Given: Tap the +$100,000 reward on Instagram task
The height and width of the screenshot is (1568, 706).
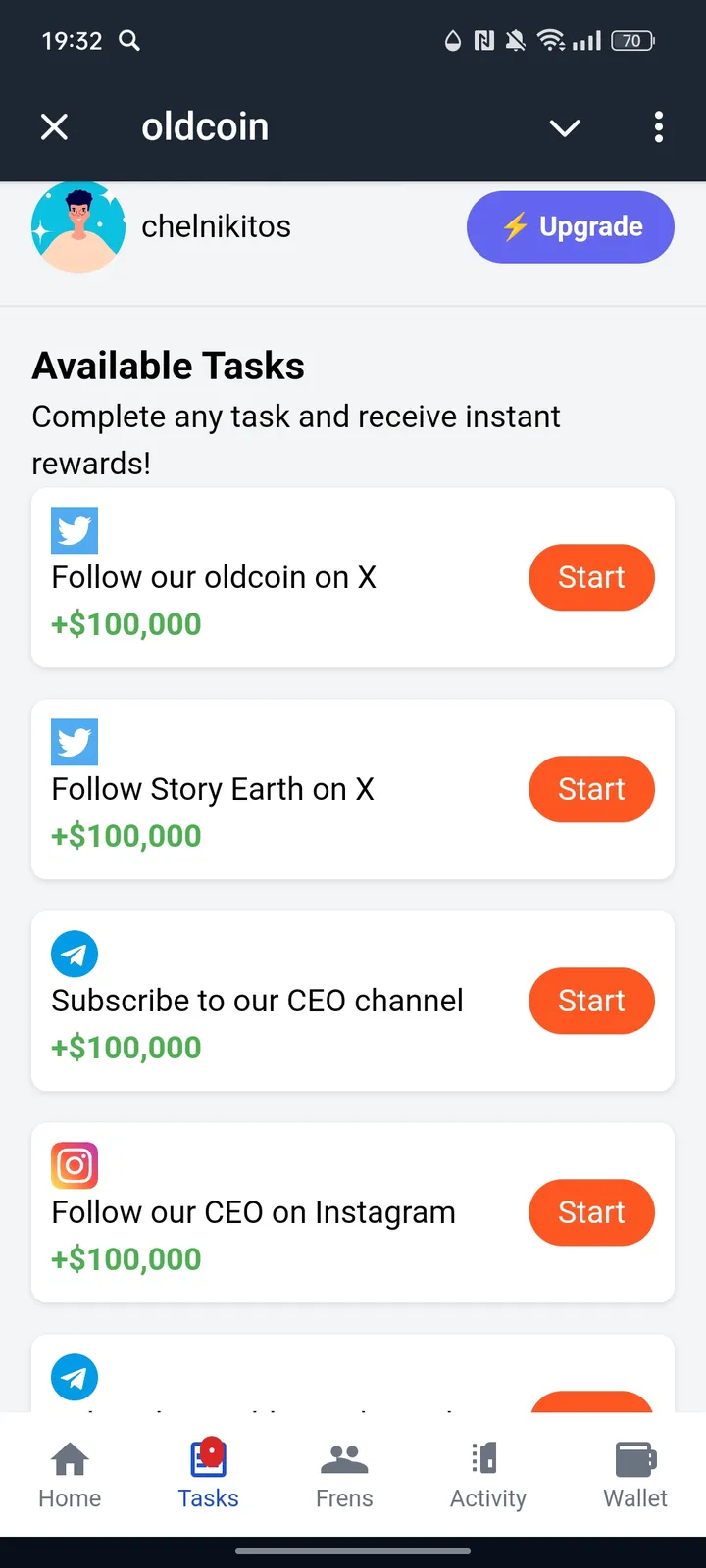Looking at the screenshot, I should (126, 1258).
